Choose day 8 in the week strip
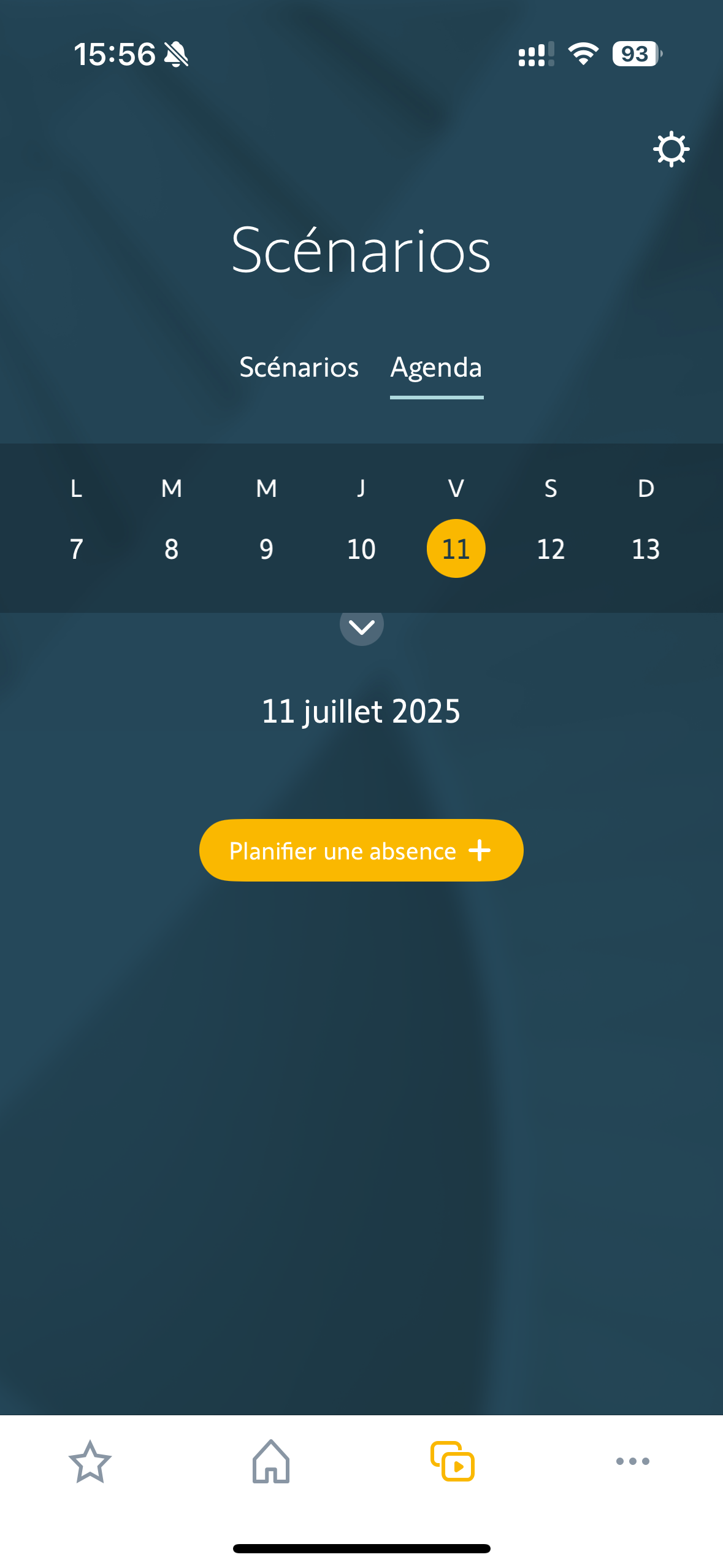This screenshot has width=723, height=1568. point(172,548)
